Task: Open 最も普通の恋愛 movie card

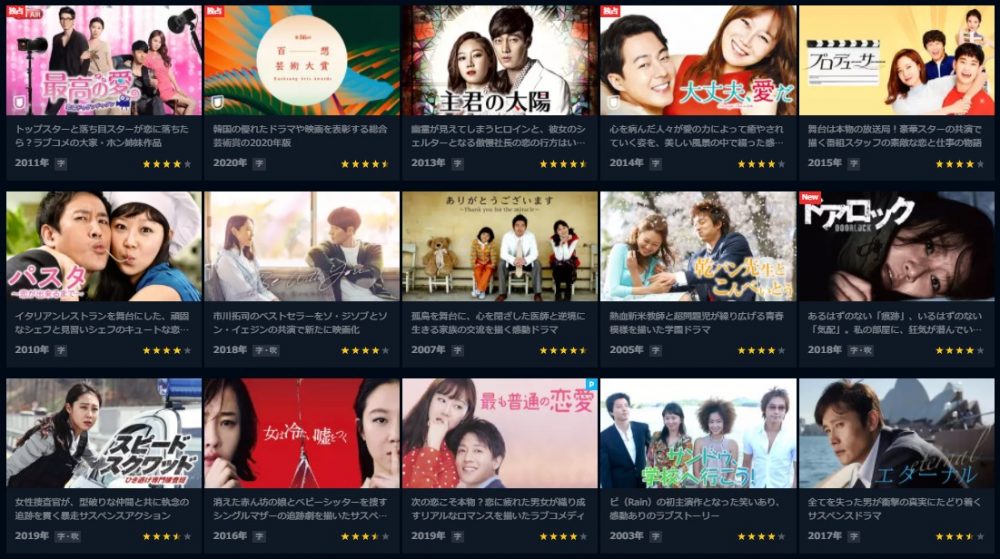Action: click(x=500, y=433)
